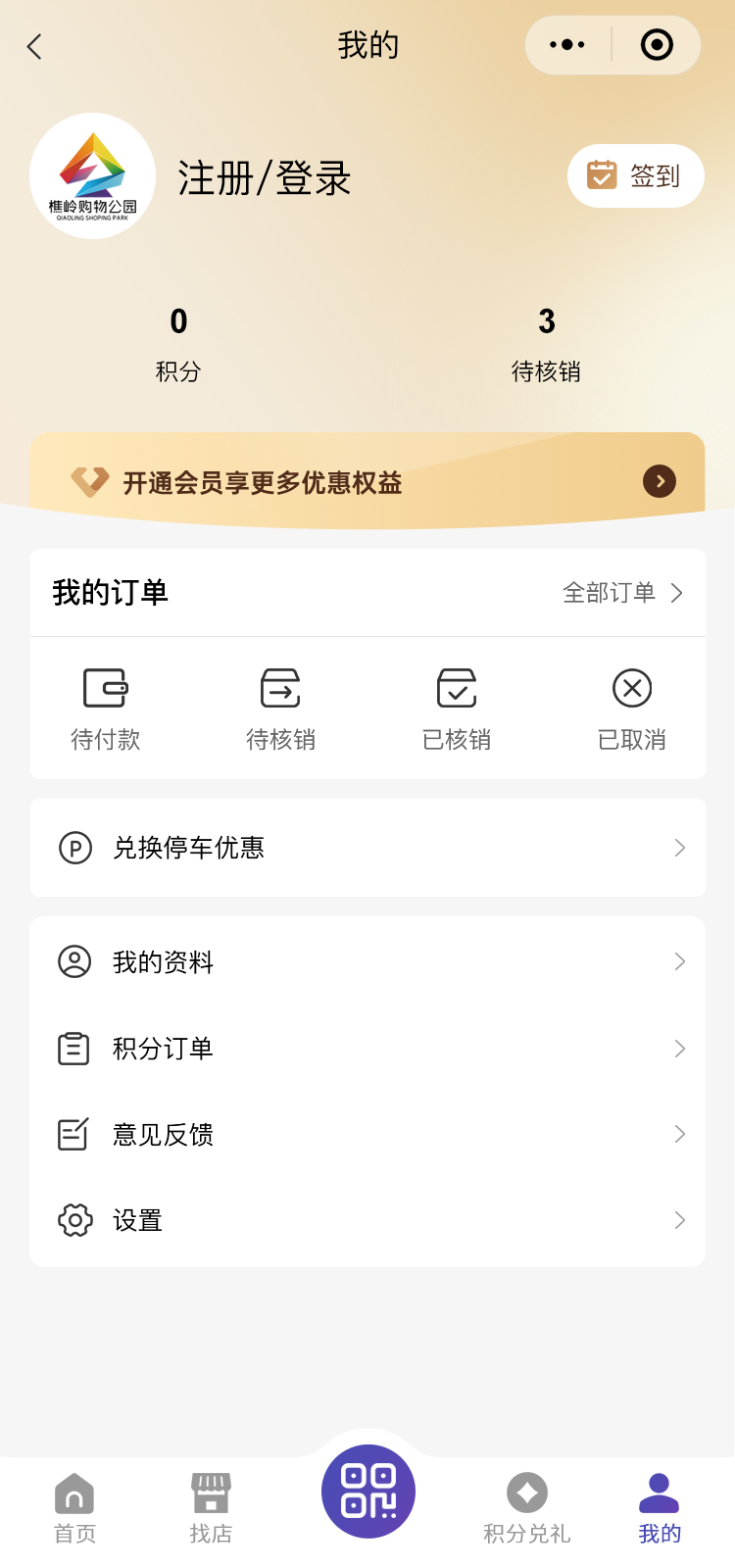Close the mini program with the circle icon

click(657, 45)
